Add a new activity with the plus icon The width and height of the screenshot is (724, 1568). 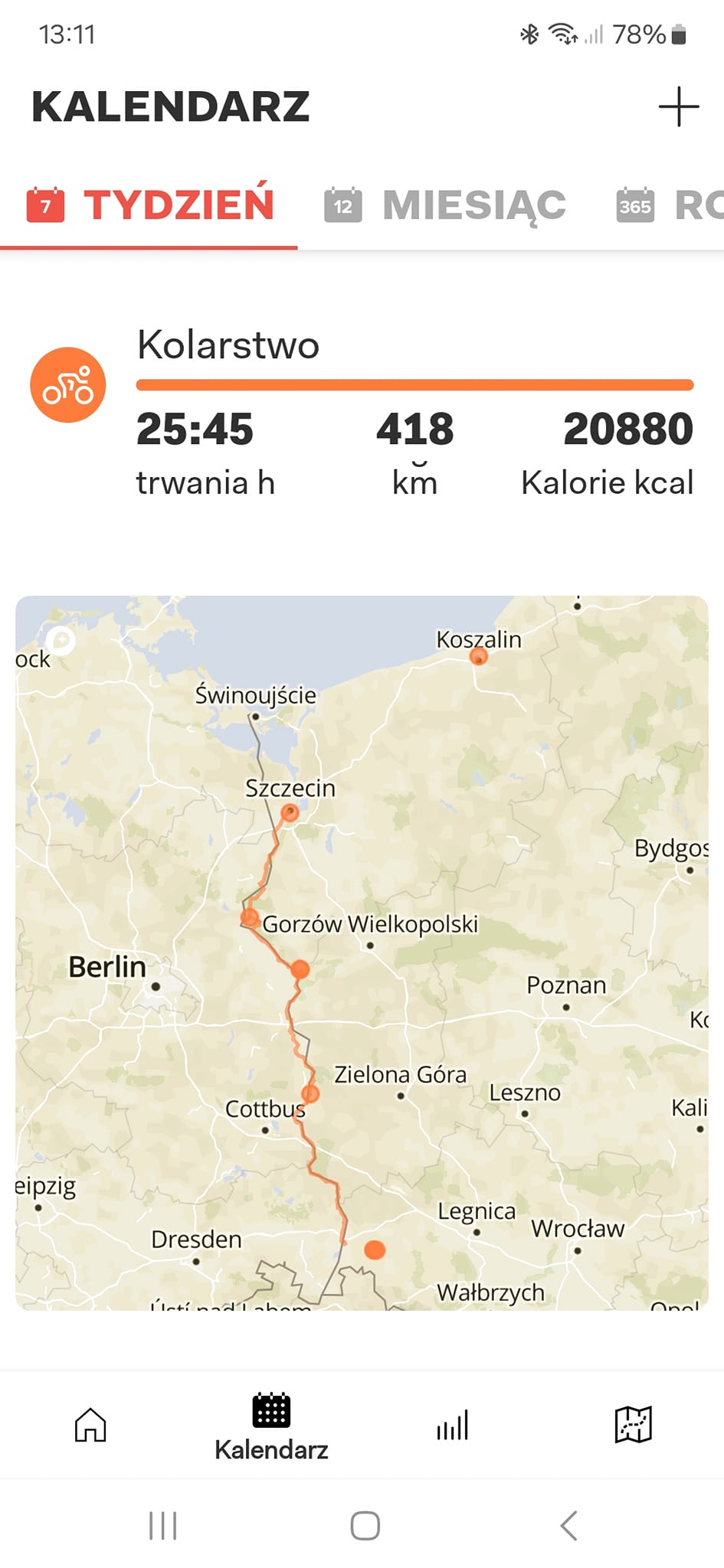(679, 106)
